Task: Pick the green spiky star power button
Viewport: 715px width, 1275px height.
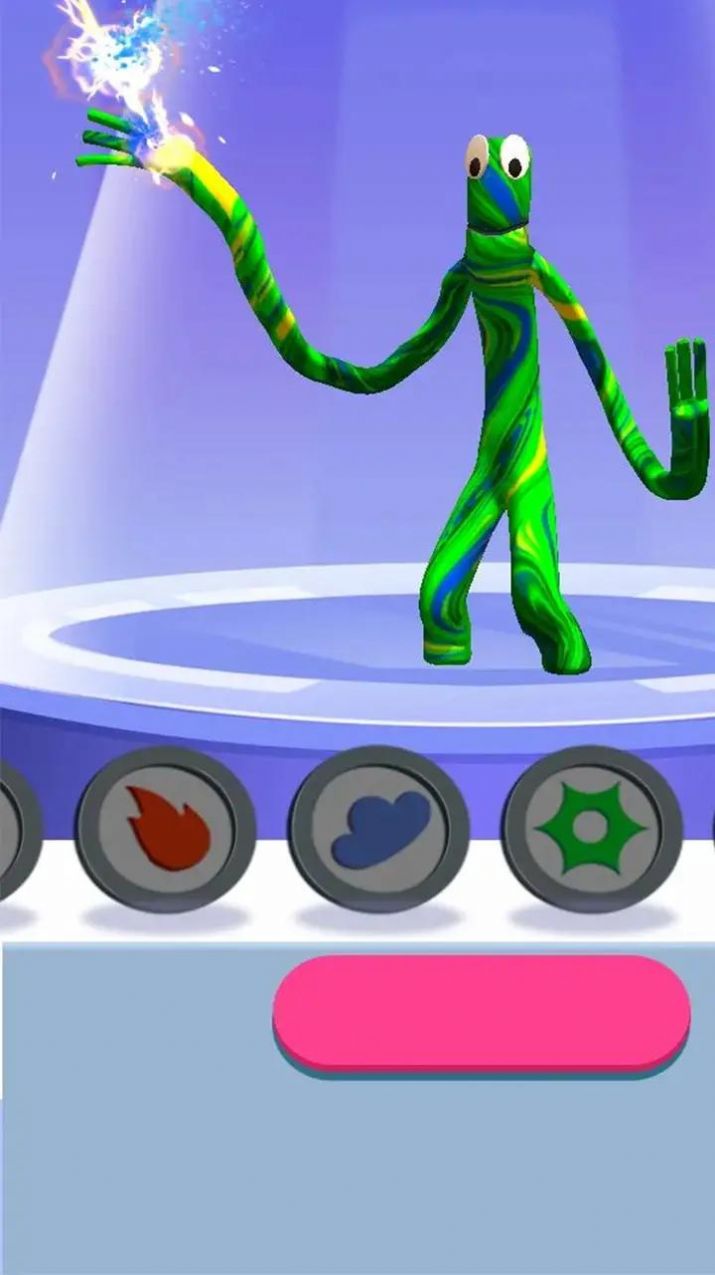Action: (x=591, y=828)
